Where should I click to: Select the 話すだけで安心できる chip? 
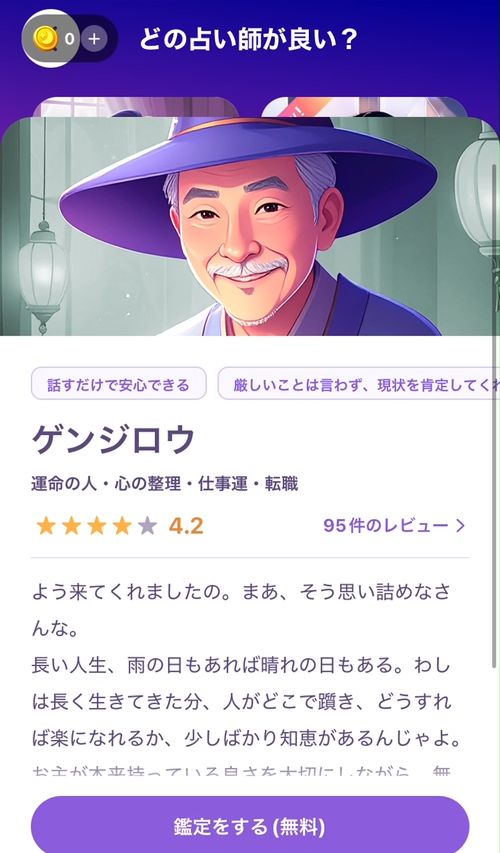pyautogui.click(x=119, y=384)
